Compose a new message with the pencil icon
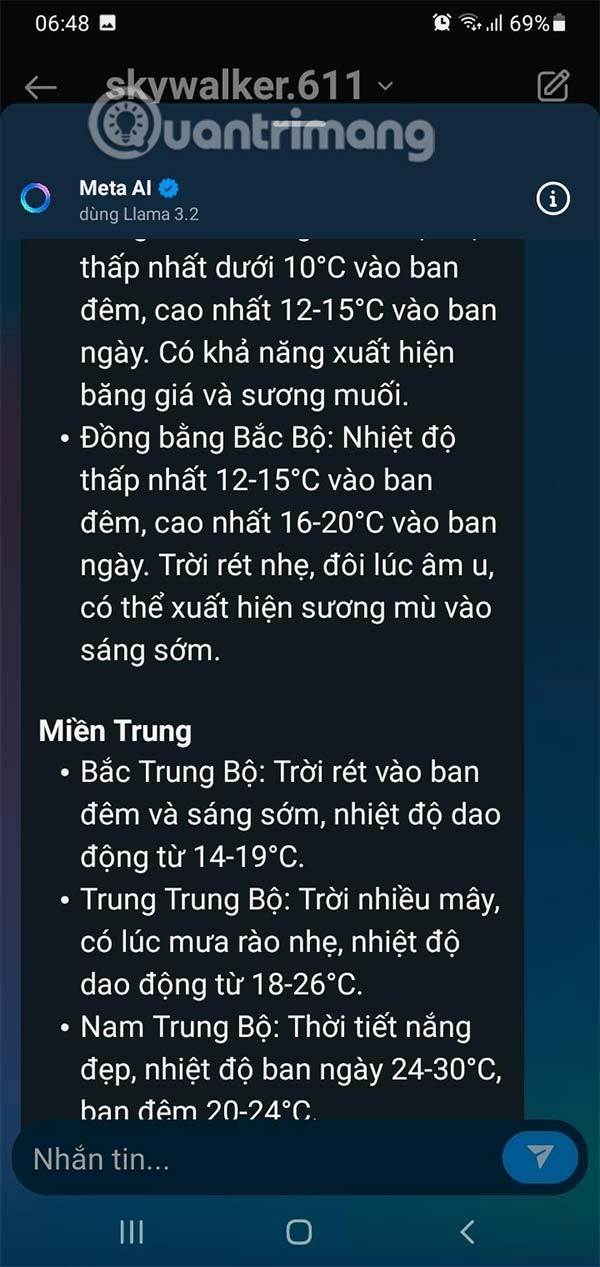Viewport: 600px width, 1267px height. coord(553,87)
